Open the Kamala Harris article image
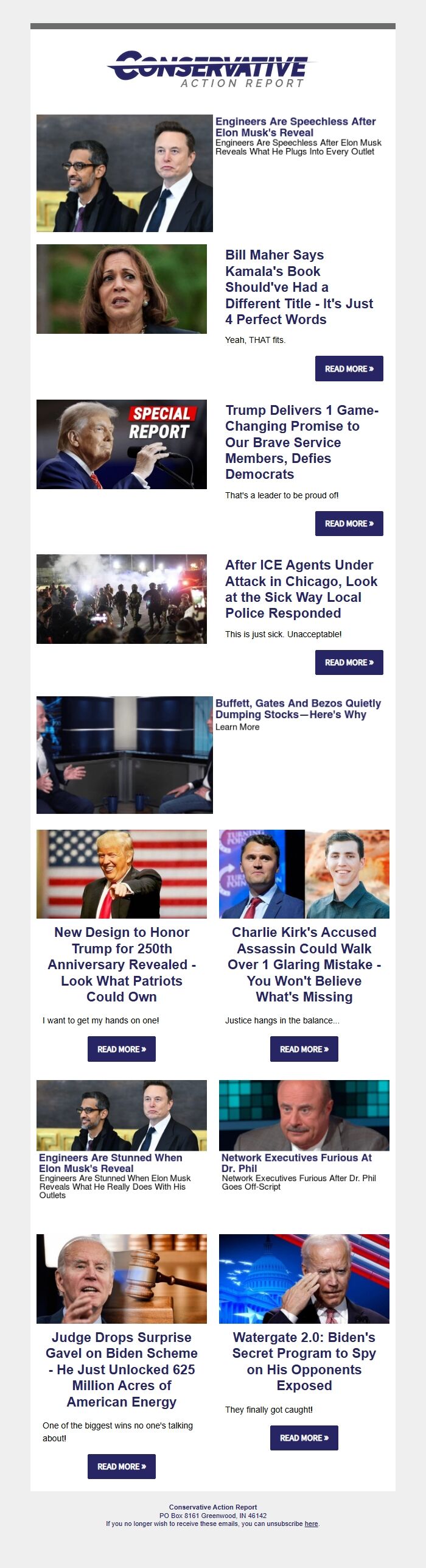 tap(122, 289)
